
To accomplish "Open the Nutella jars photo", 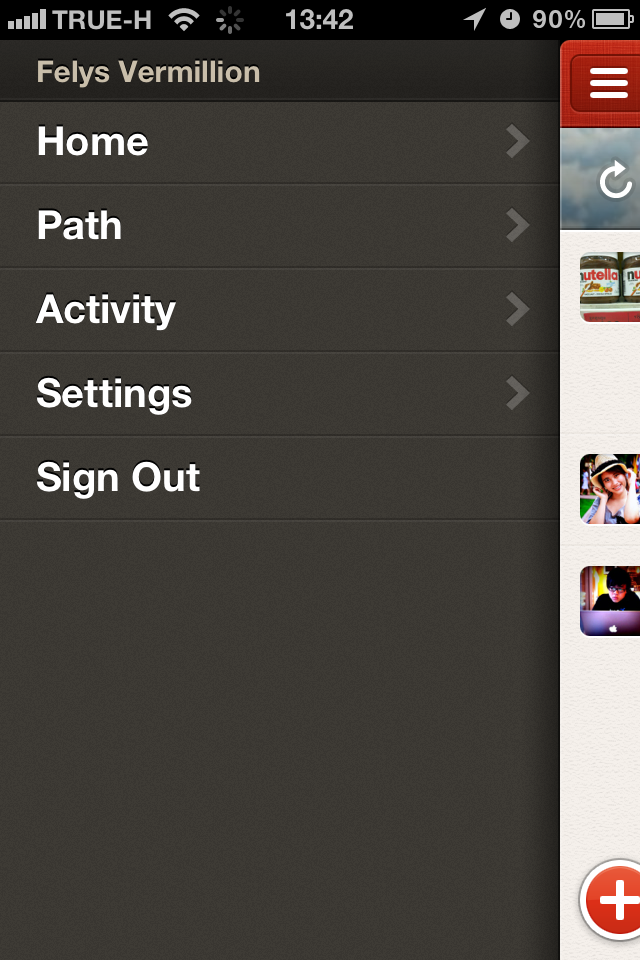I will 610,287.
